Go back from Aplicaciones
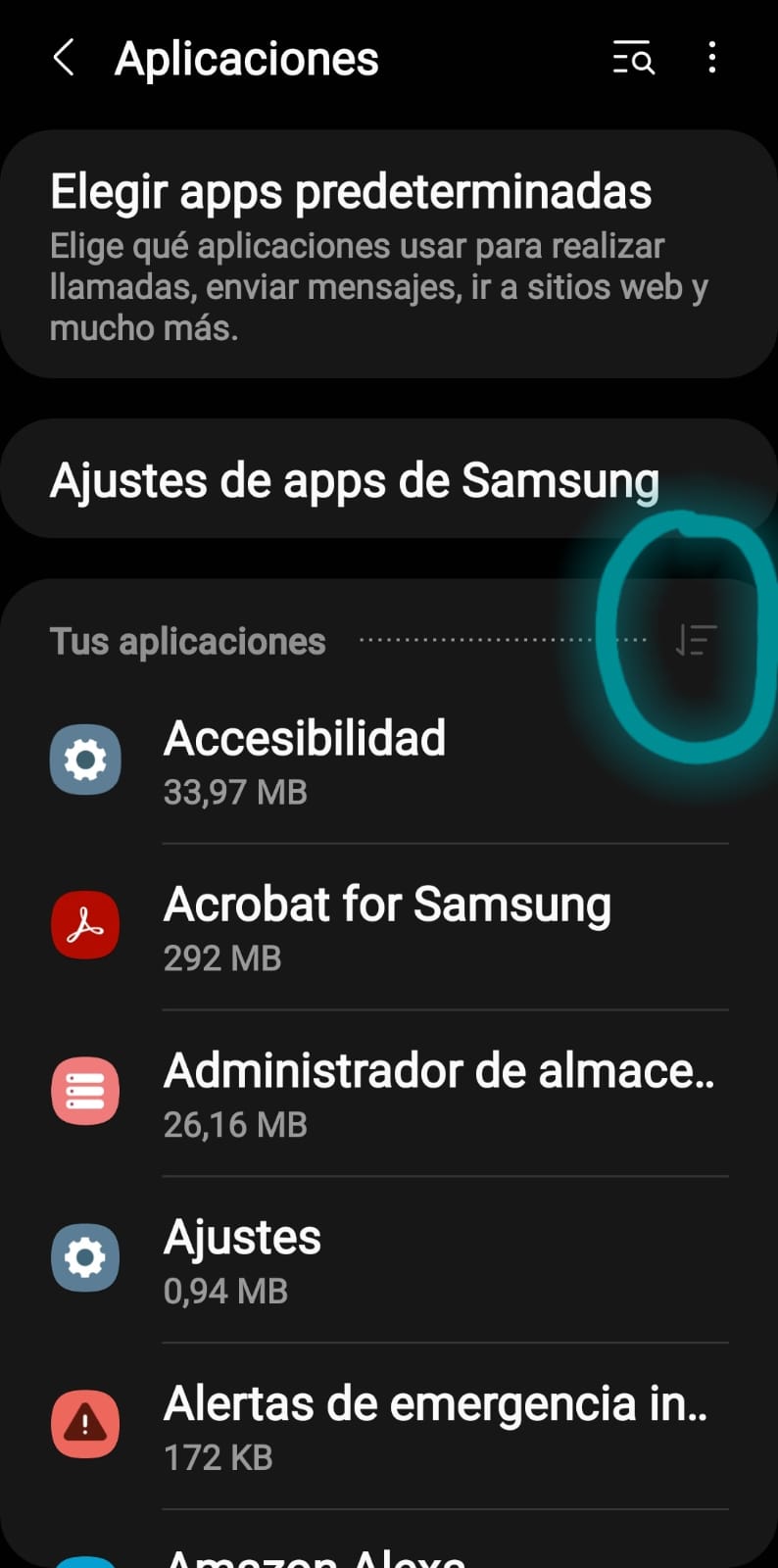The image size is (778, 1568). pyautogui.click(x=64, y=59)
